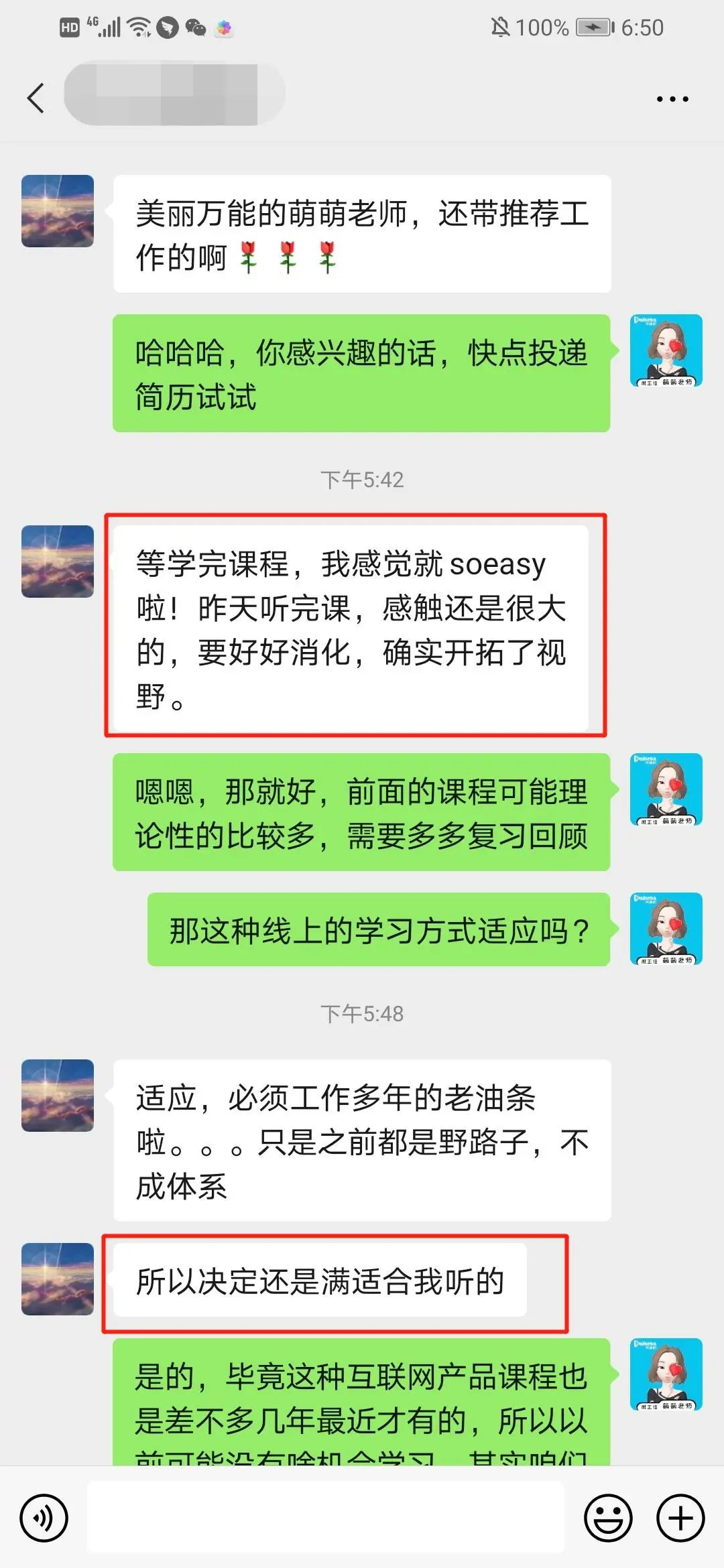724x1568 pixels.
Task: Open the sender's avatar beside 所以决定还是满适合我听的
Action: coord(58,1279)
